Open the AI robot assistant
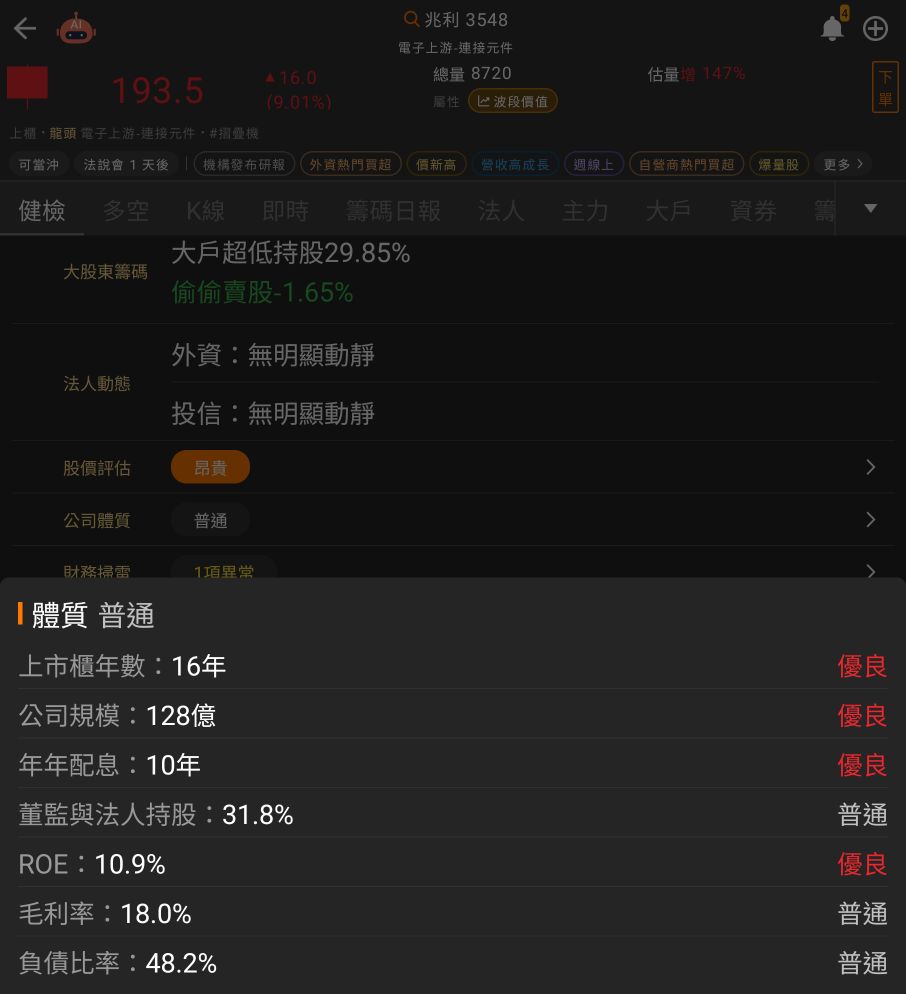906x994 pixels. click(76, 29)
